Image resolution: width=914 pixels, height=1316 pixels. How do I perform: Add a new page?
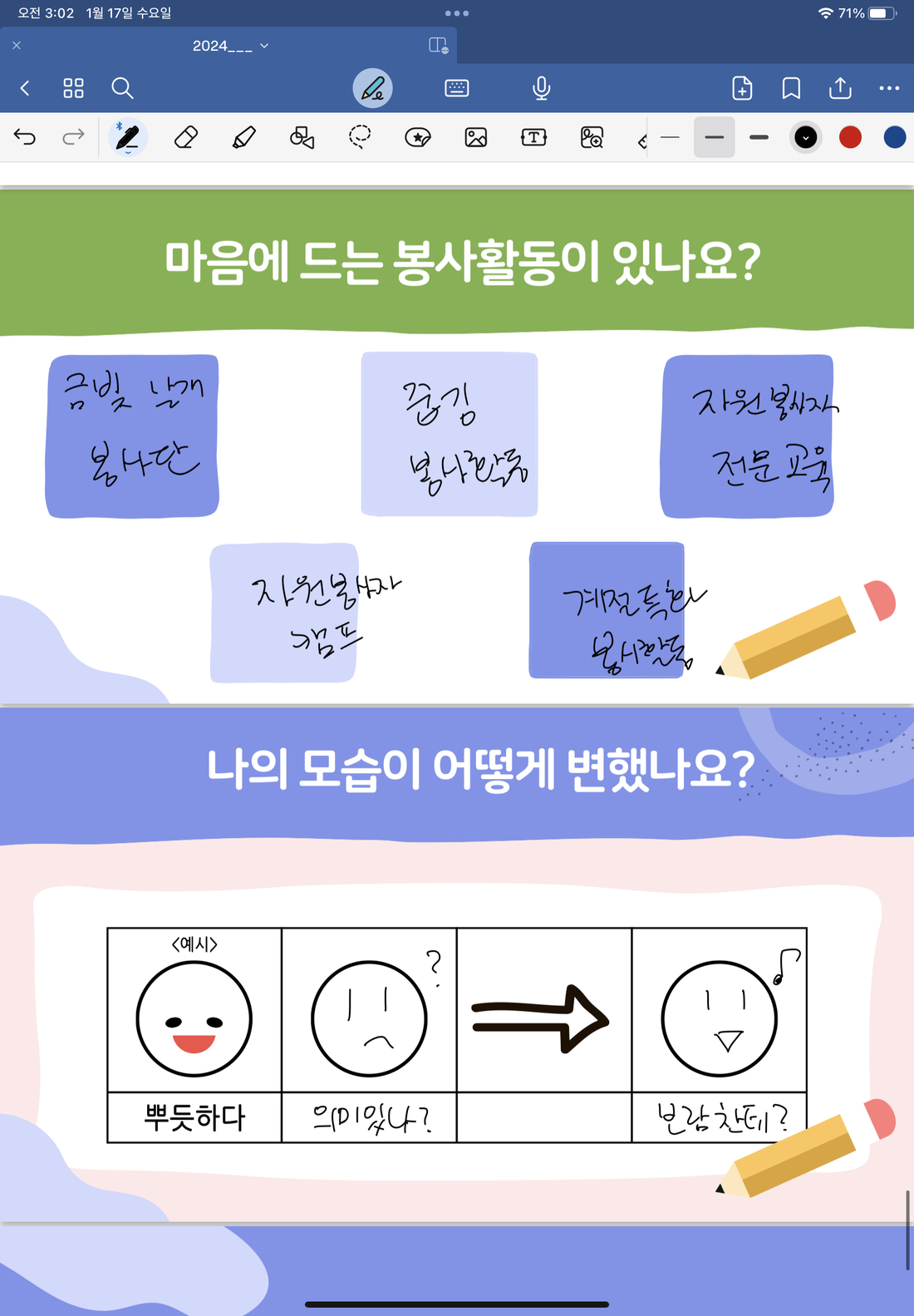click(742, 88)
